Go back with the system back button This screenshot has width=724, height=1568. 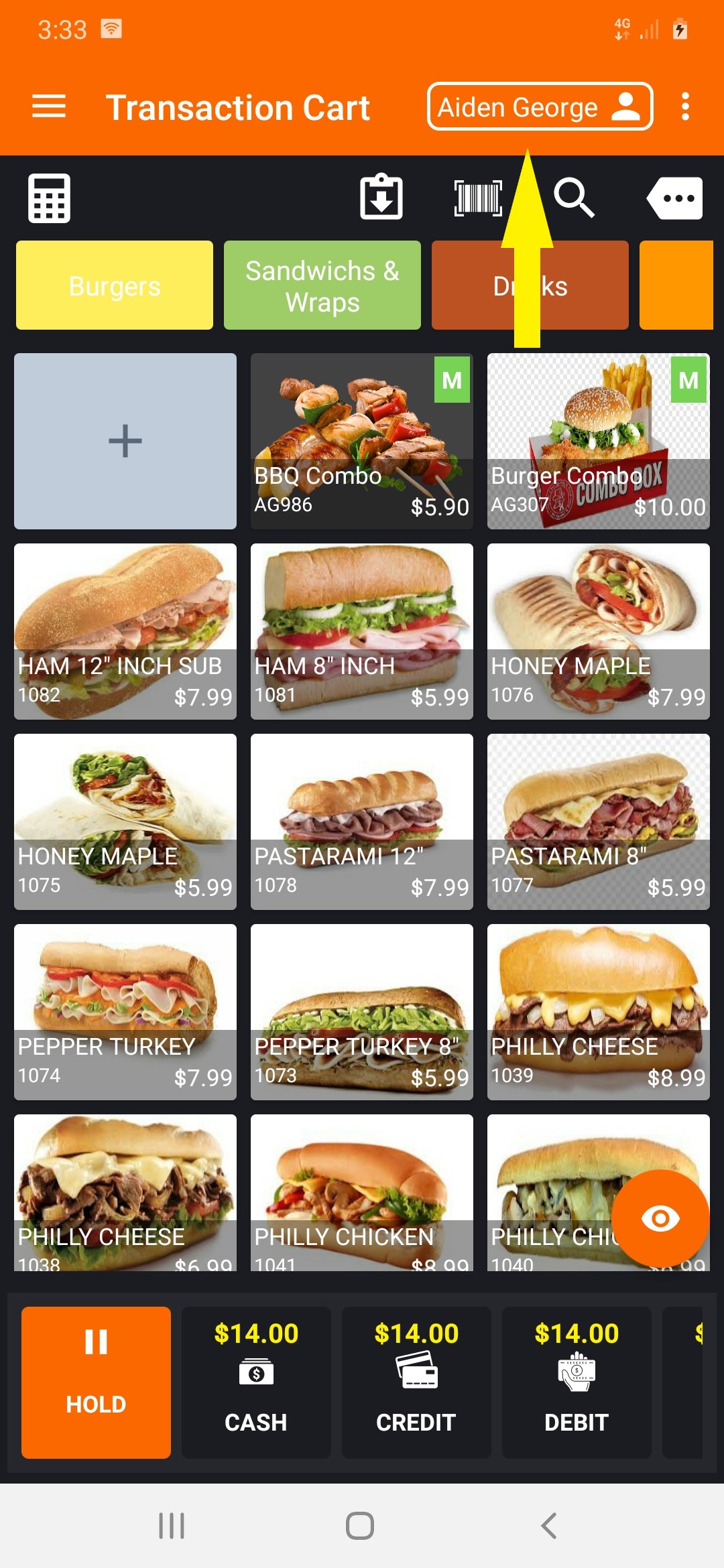coord(548,1526)
